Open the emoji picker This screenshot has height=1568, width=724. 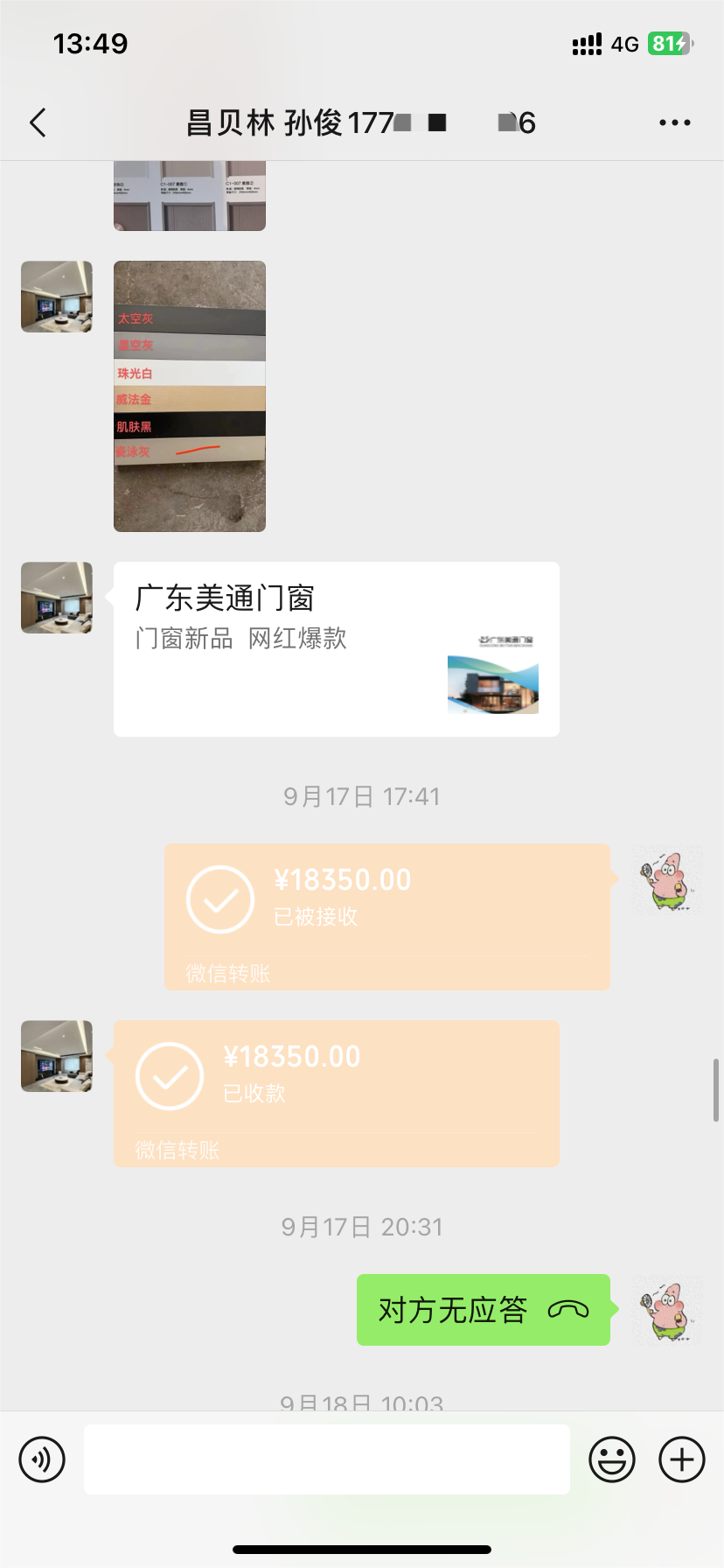613,1459
